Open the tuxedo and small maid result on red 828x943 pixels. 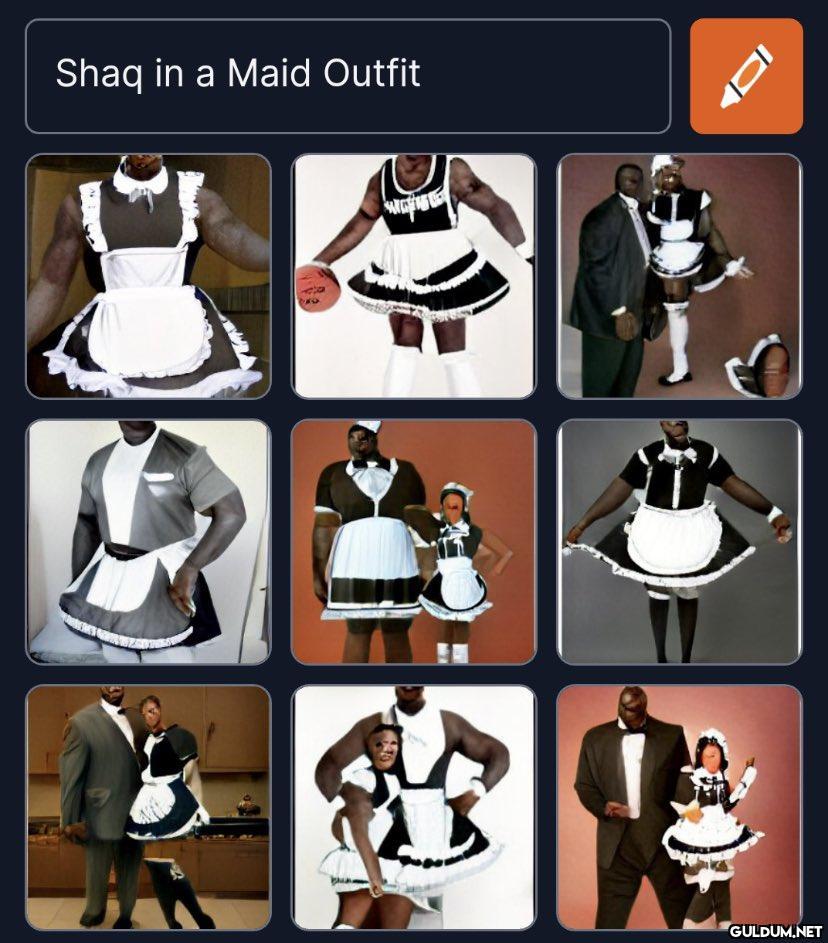click(x=679, y=807)
